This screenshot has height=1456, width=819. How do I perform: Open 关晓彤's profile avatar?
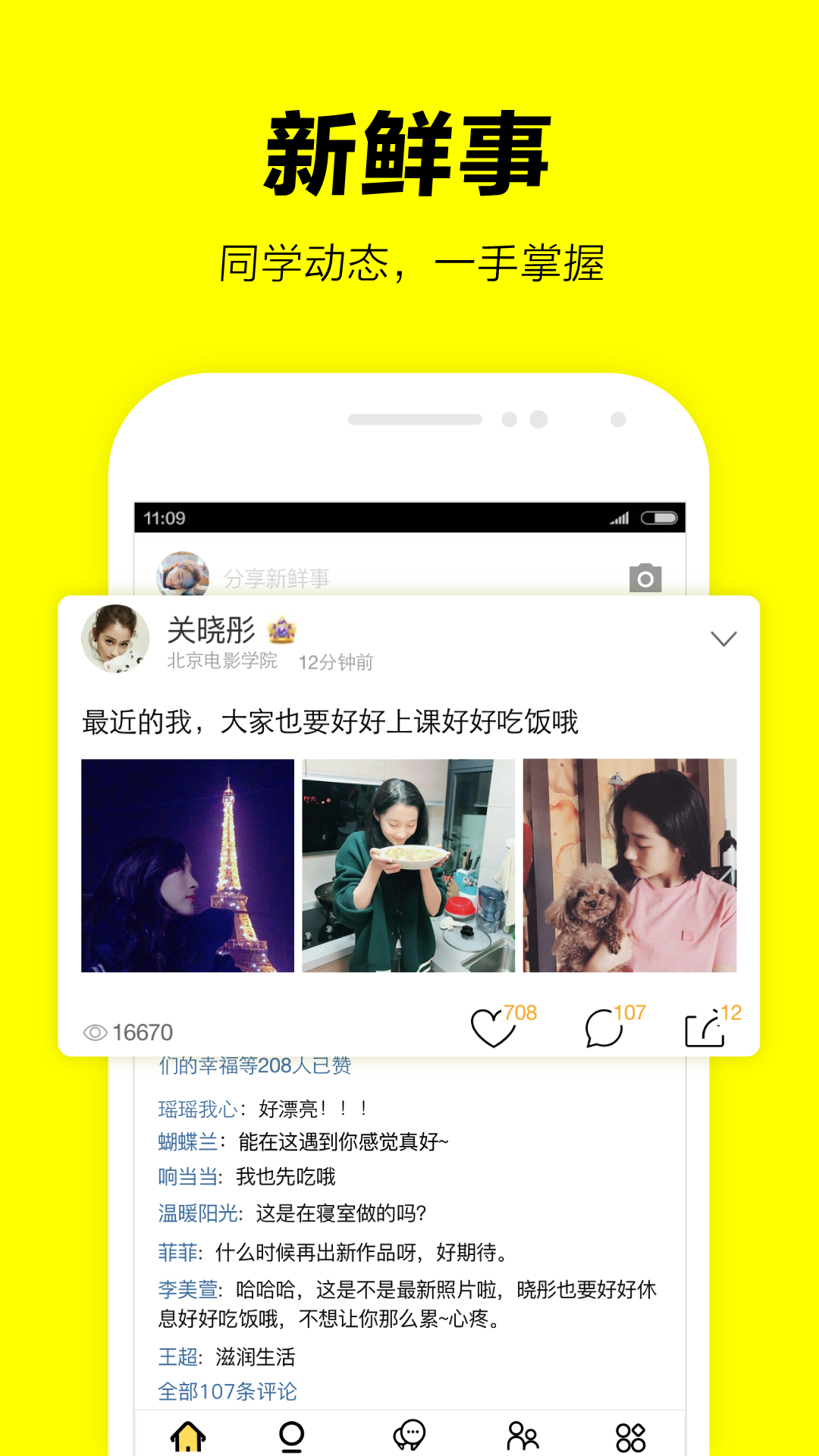click(x=115, y=639)
